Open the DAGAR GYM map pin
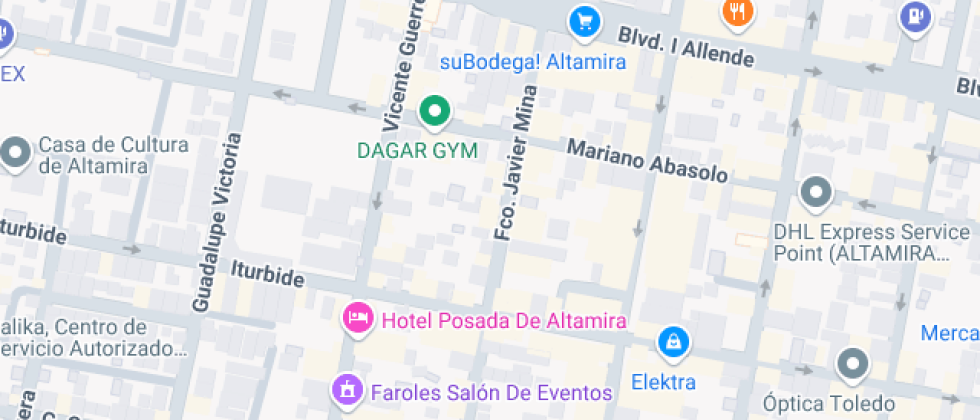Viewport: 980px width, 420px height. (433, 113)
